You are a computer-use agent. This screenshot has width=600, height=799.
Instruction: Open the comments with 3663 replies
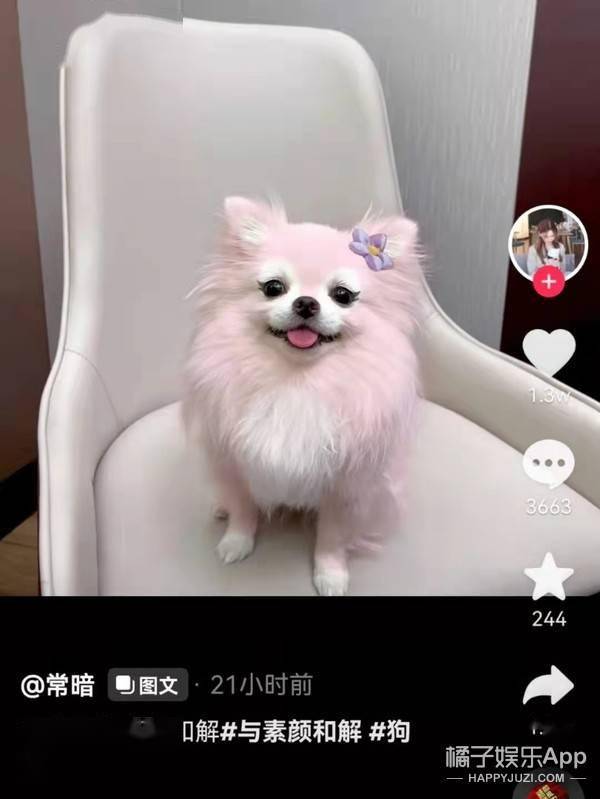(549, 465)
